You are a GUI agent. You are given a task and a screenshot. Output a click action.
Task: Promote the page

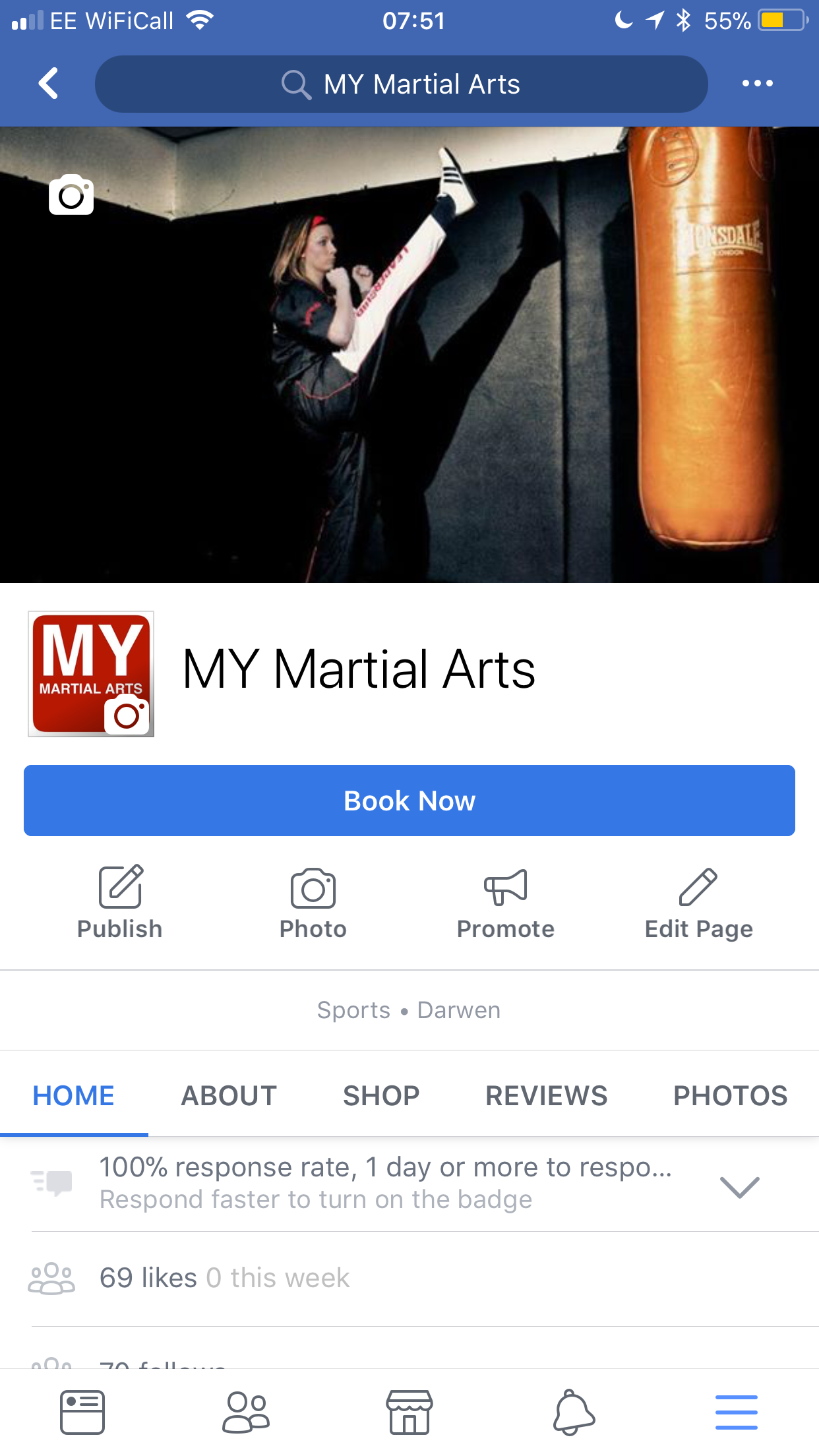[x=505, y=902]
